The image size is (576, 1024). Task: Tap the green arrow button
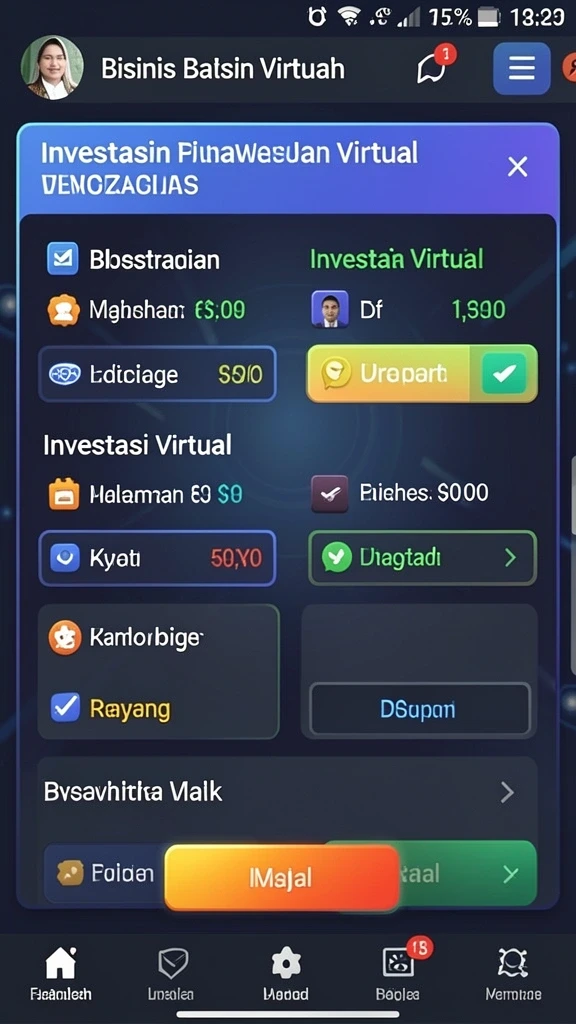pos(510,874)
